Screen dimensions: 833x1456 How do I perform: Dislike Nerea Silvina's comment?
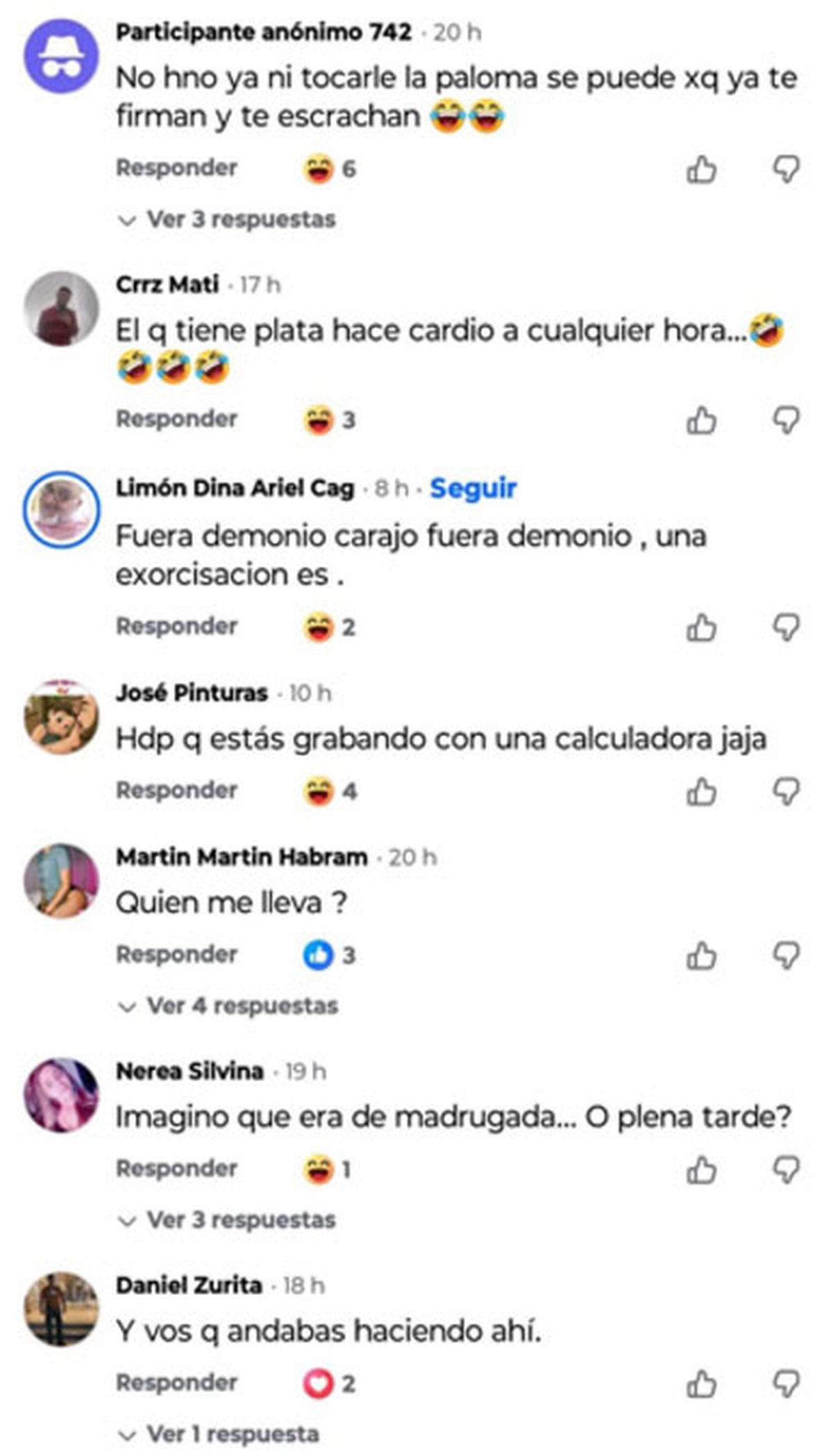coord(786,1170)
